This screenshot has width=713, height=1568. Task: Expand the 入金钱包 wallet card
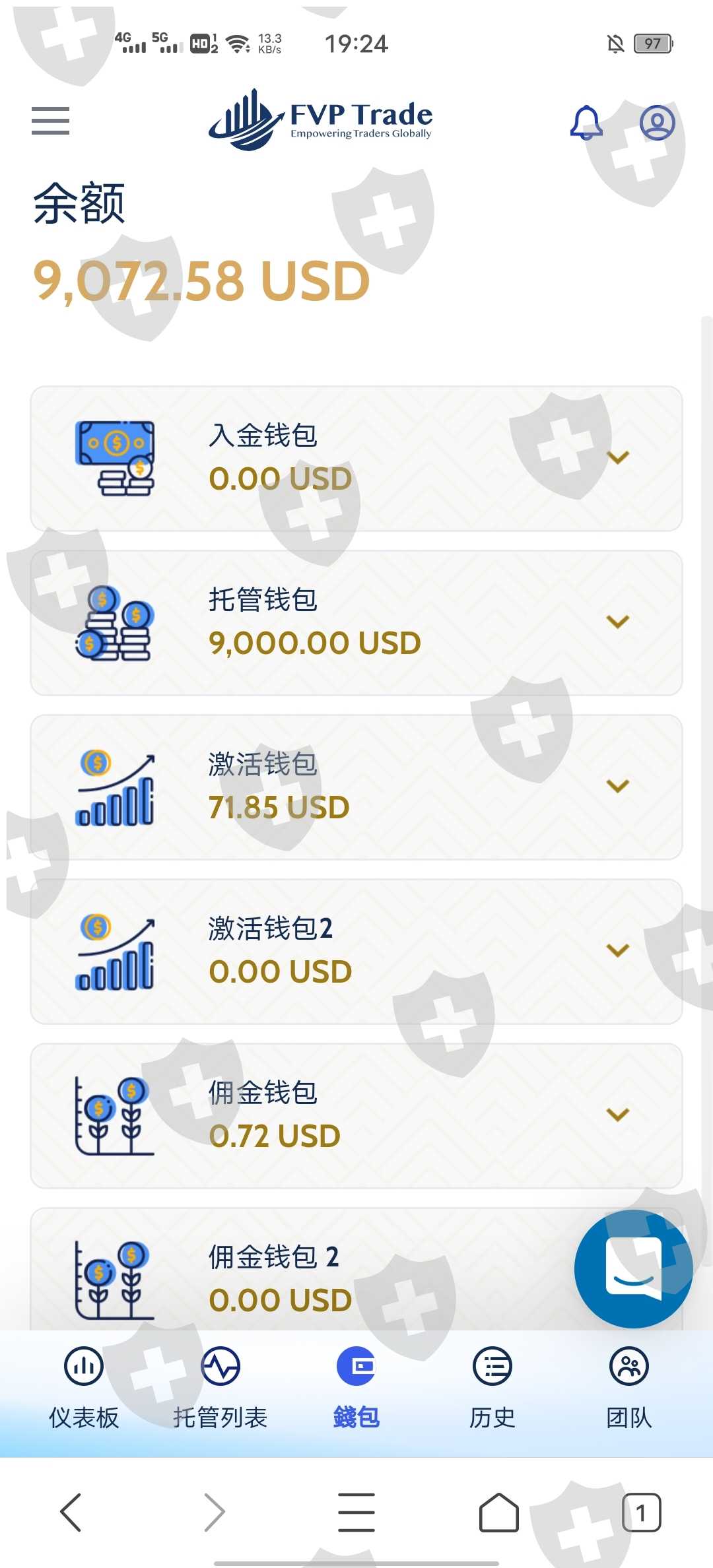(356, 459)
